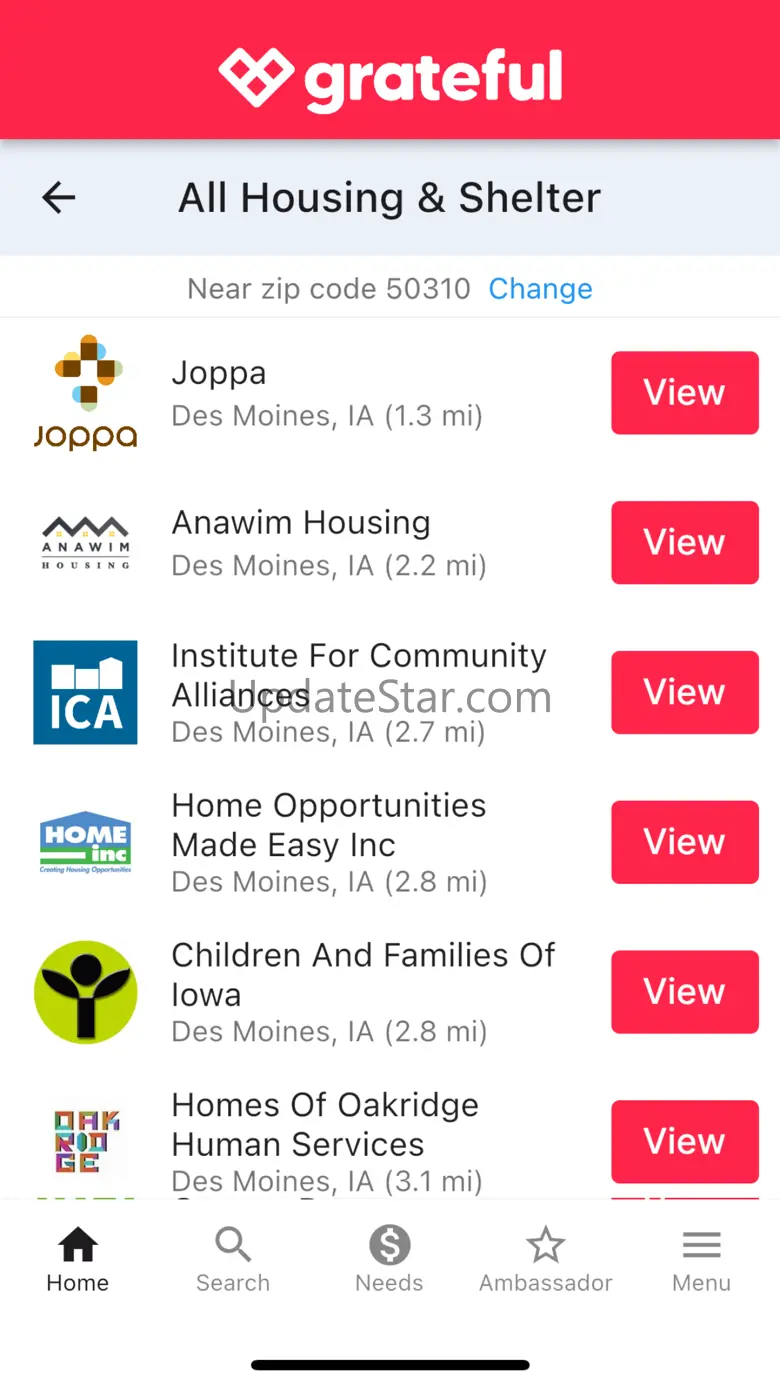Open the Ambassador tab
This screenshot has height=1387, width=780.
(x=545, y=1260)
